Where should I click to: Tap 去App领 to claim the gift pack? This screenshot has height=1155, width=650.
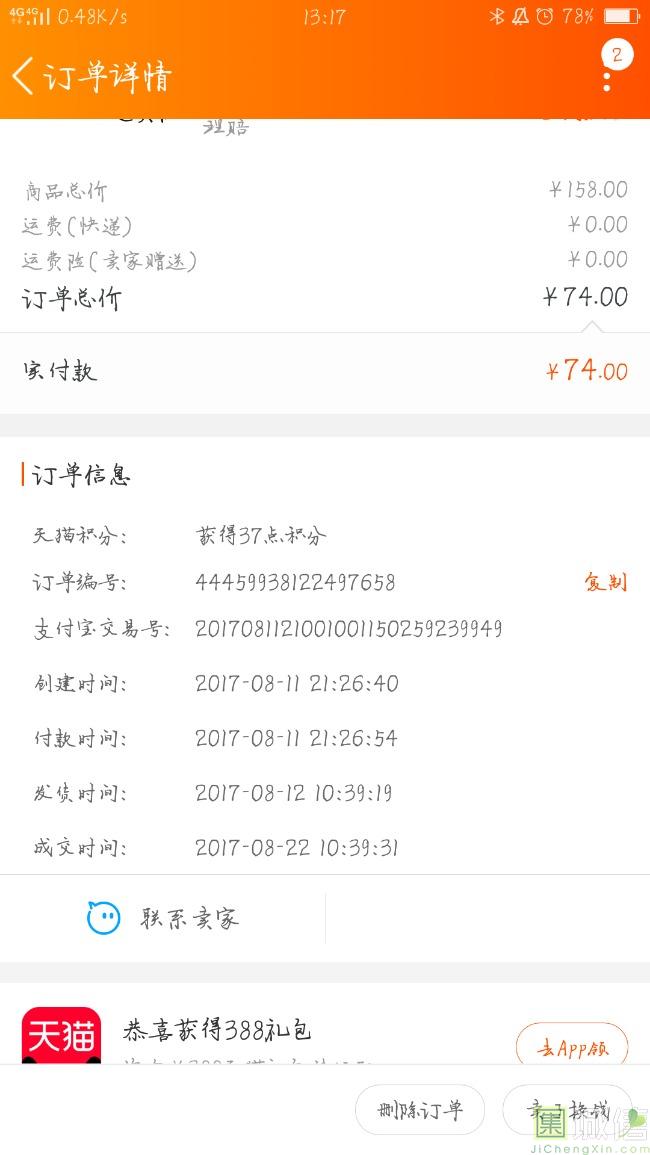572,1047
